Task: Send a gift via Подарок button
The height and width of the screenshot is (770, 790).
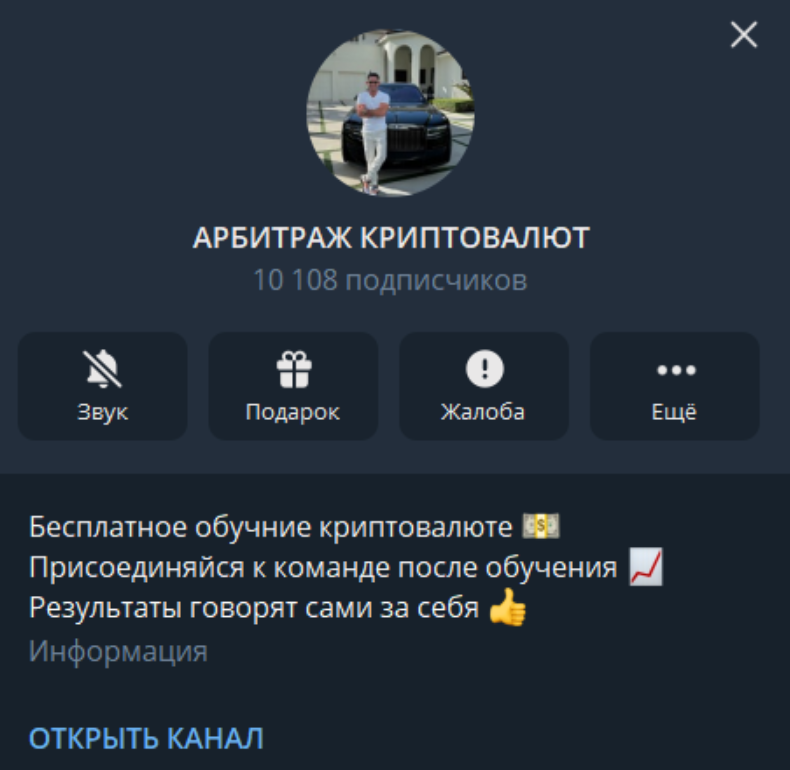Action: click(x=293, y=386)
